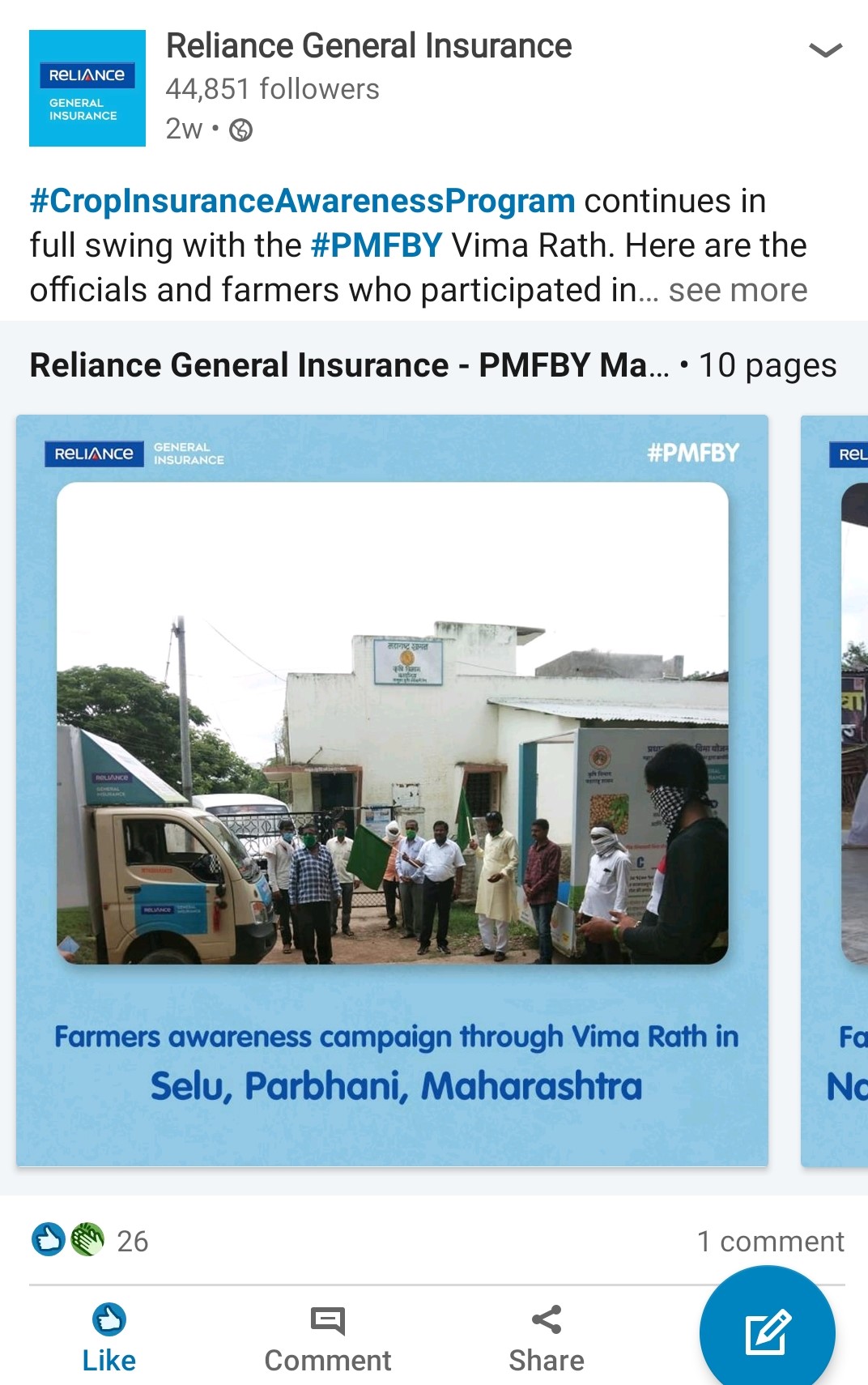Expand post text with see more
Screen dimensions: 868x1385
click(737, 290)
